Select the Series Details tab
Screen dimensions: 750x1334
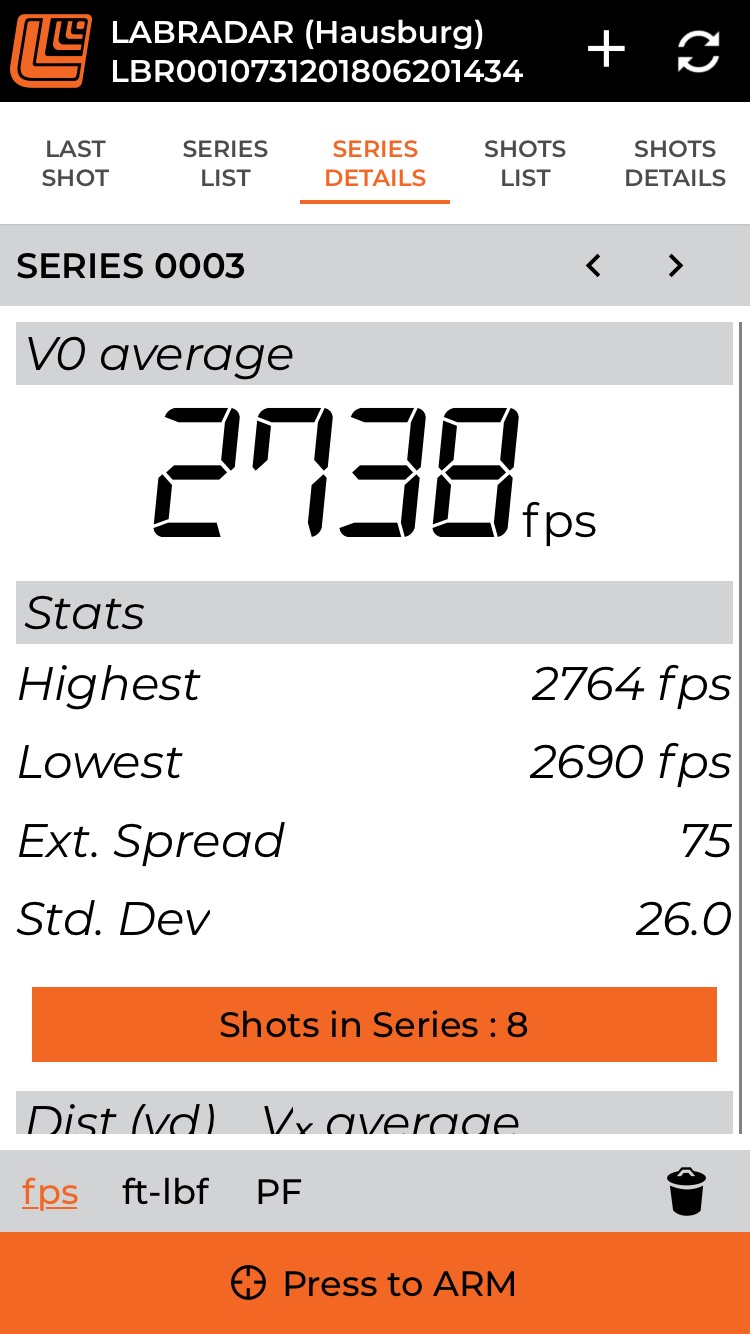point(375,164)
